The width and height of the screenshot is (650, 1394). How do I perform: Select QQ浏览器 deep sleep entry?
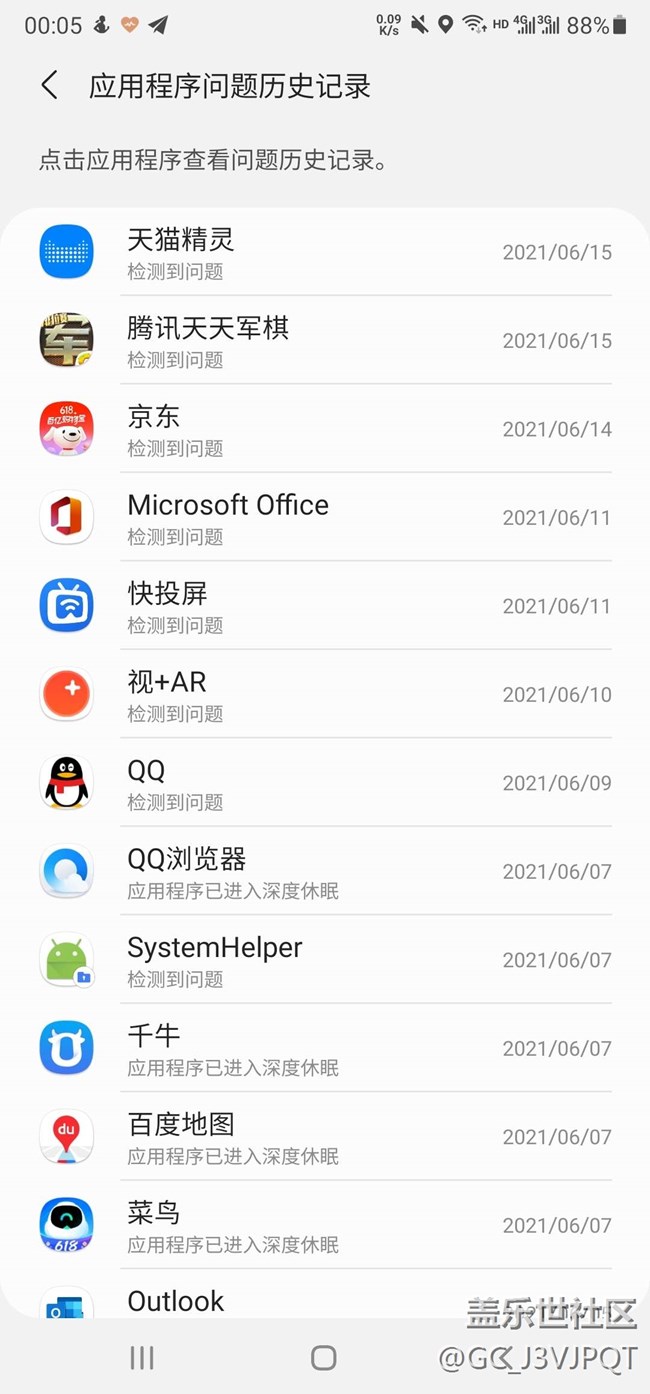[325, 871]
